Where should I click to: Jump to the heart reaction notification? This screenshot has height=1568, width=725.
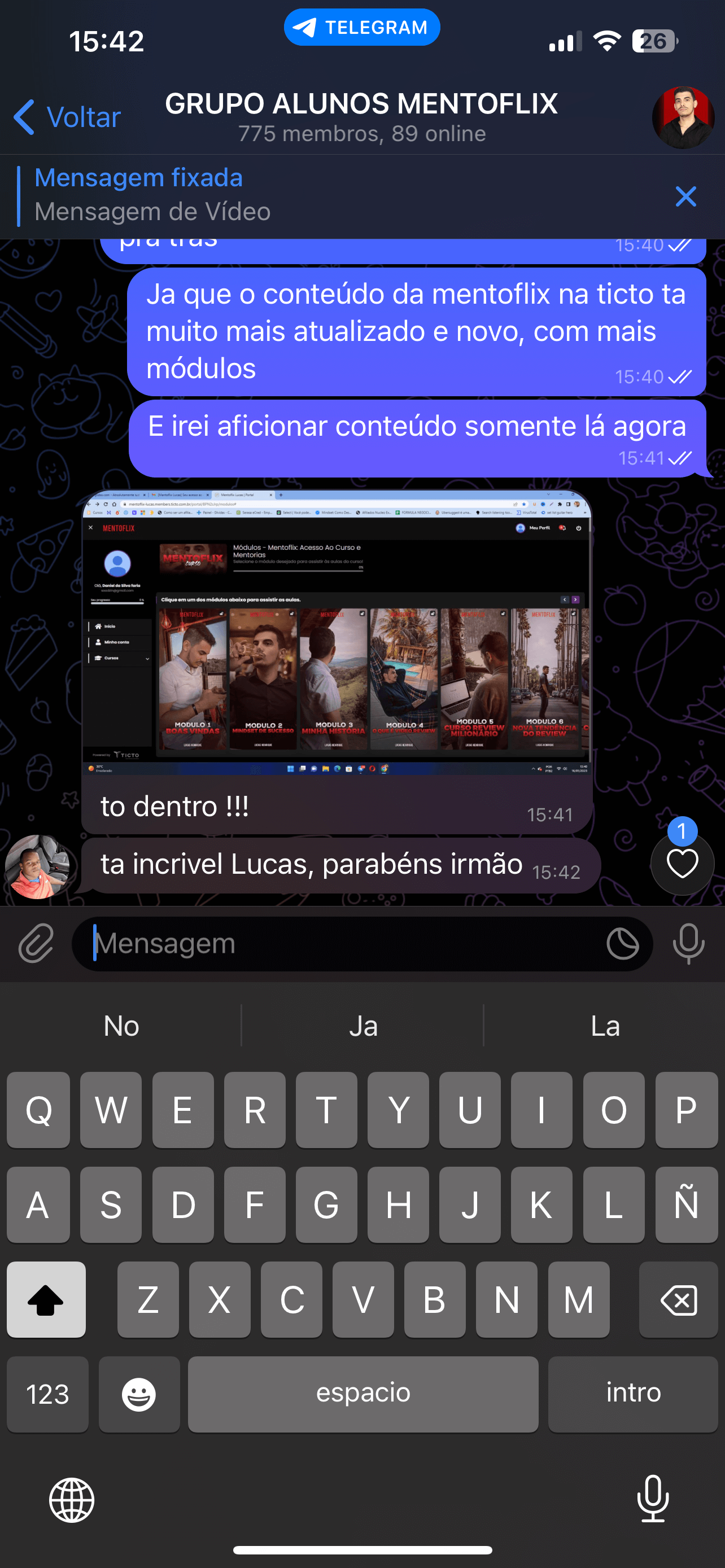coord(681,862)
